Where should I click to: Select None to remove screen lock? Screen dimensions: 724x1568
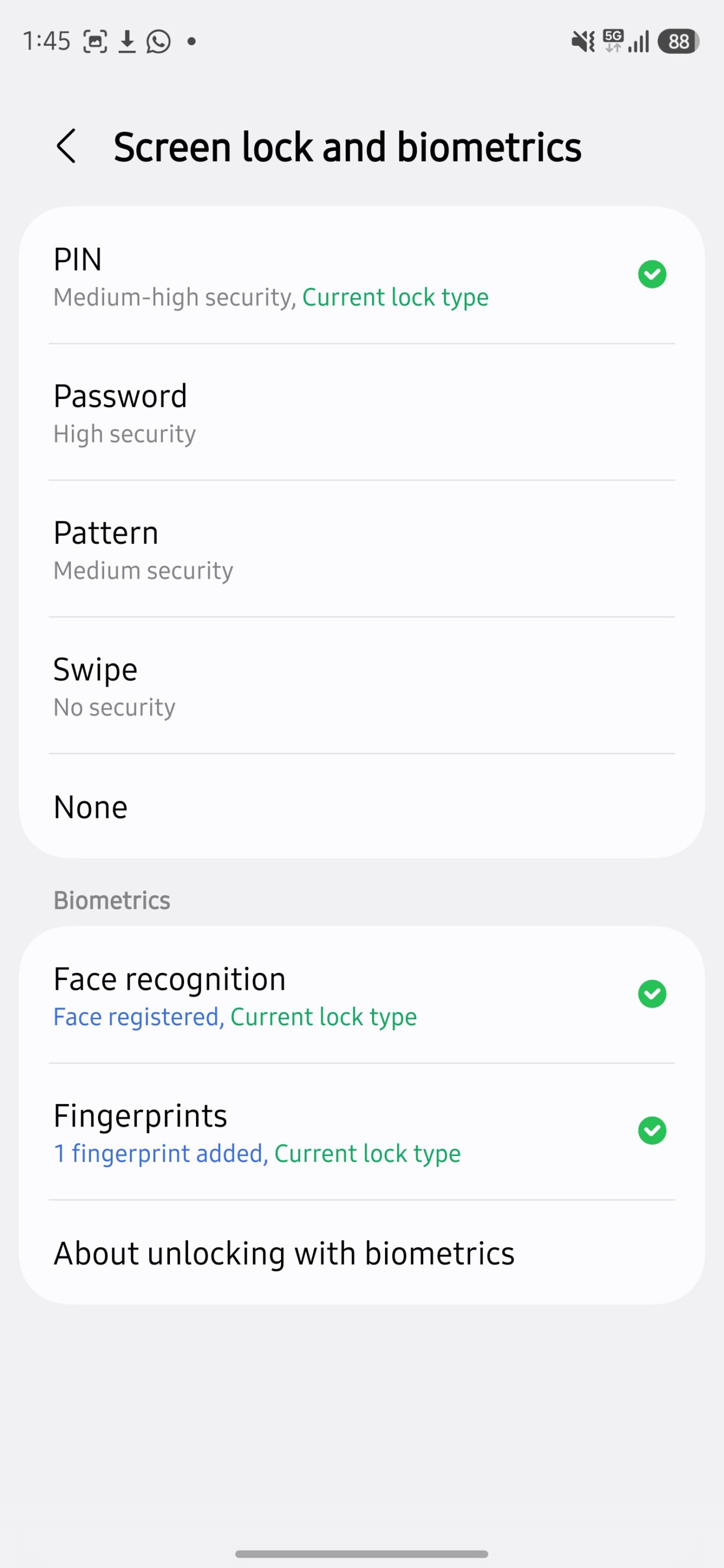pos(362,806)
